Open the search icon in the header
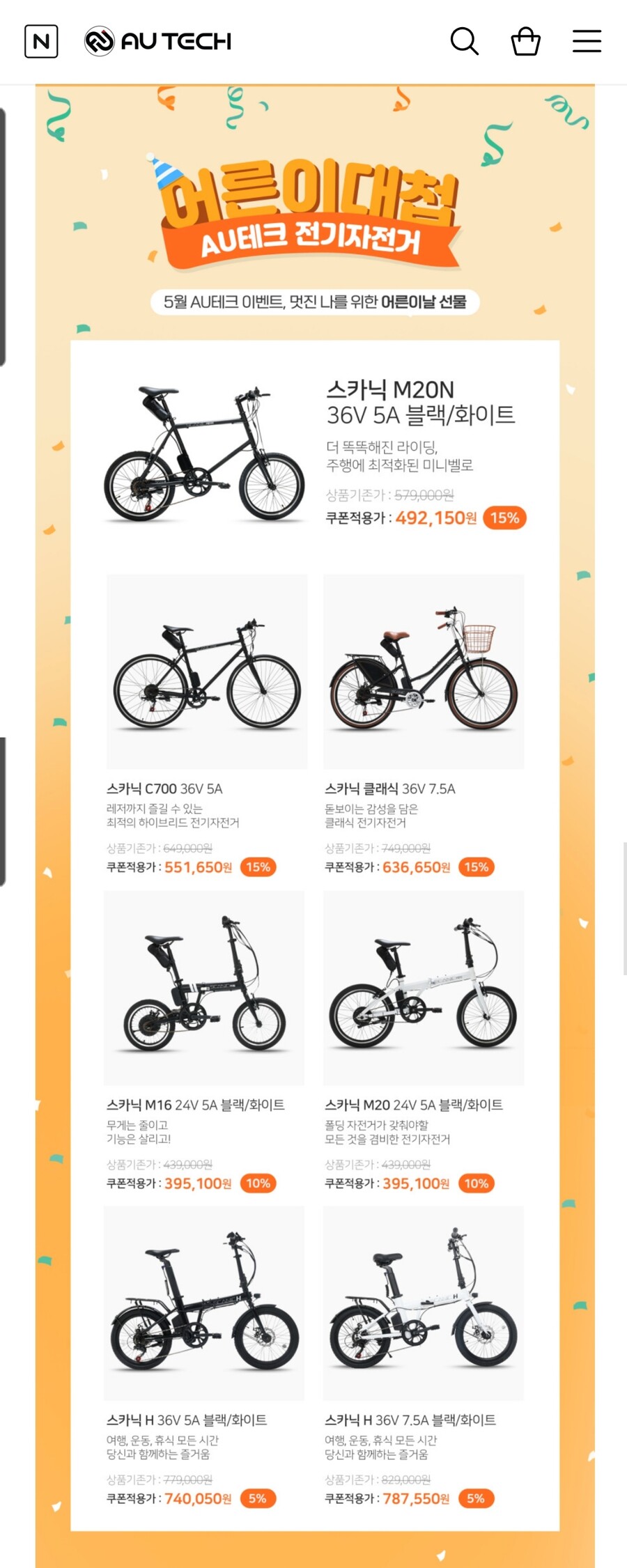The width and height of the screenshot is (627, 1568). (464, 40)
